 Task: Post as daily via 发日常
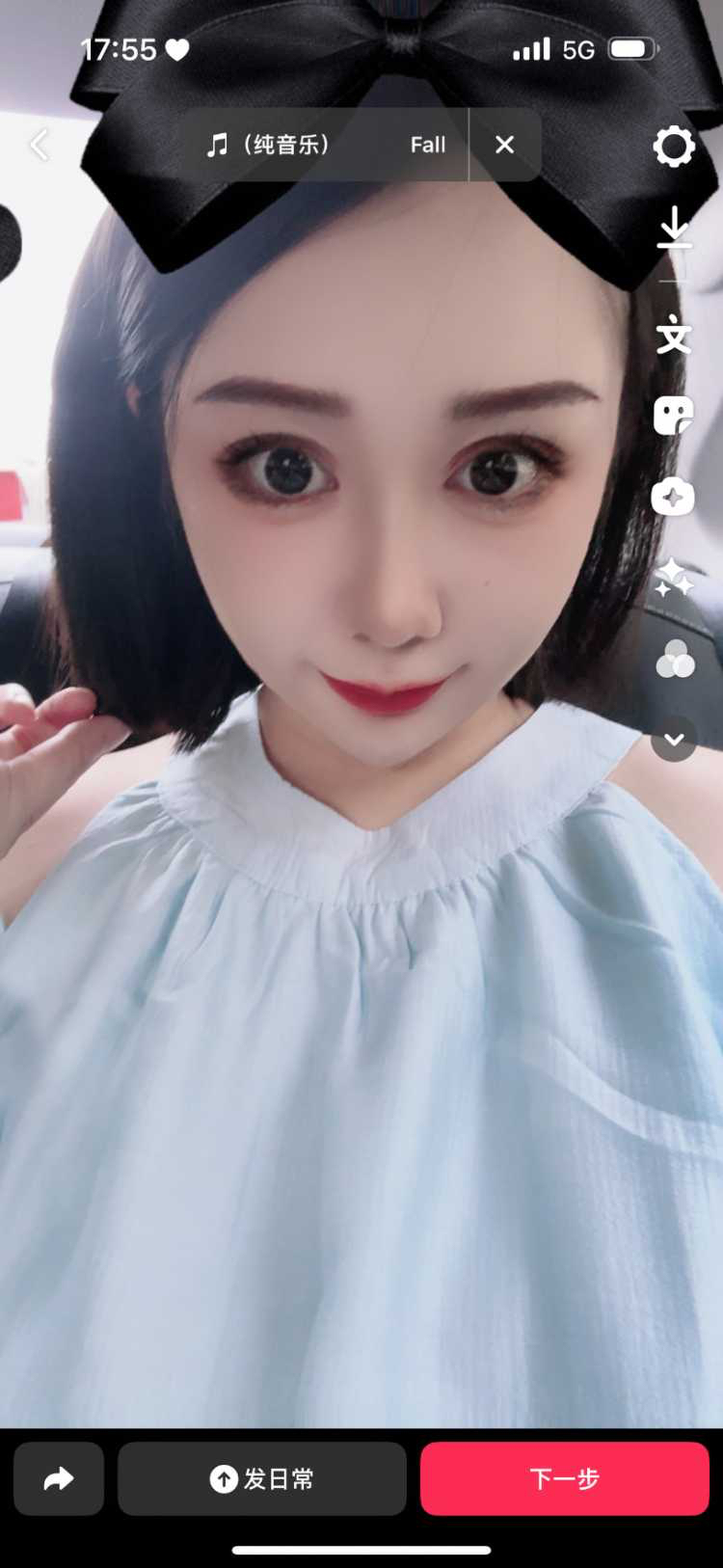[262, 1478]
